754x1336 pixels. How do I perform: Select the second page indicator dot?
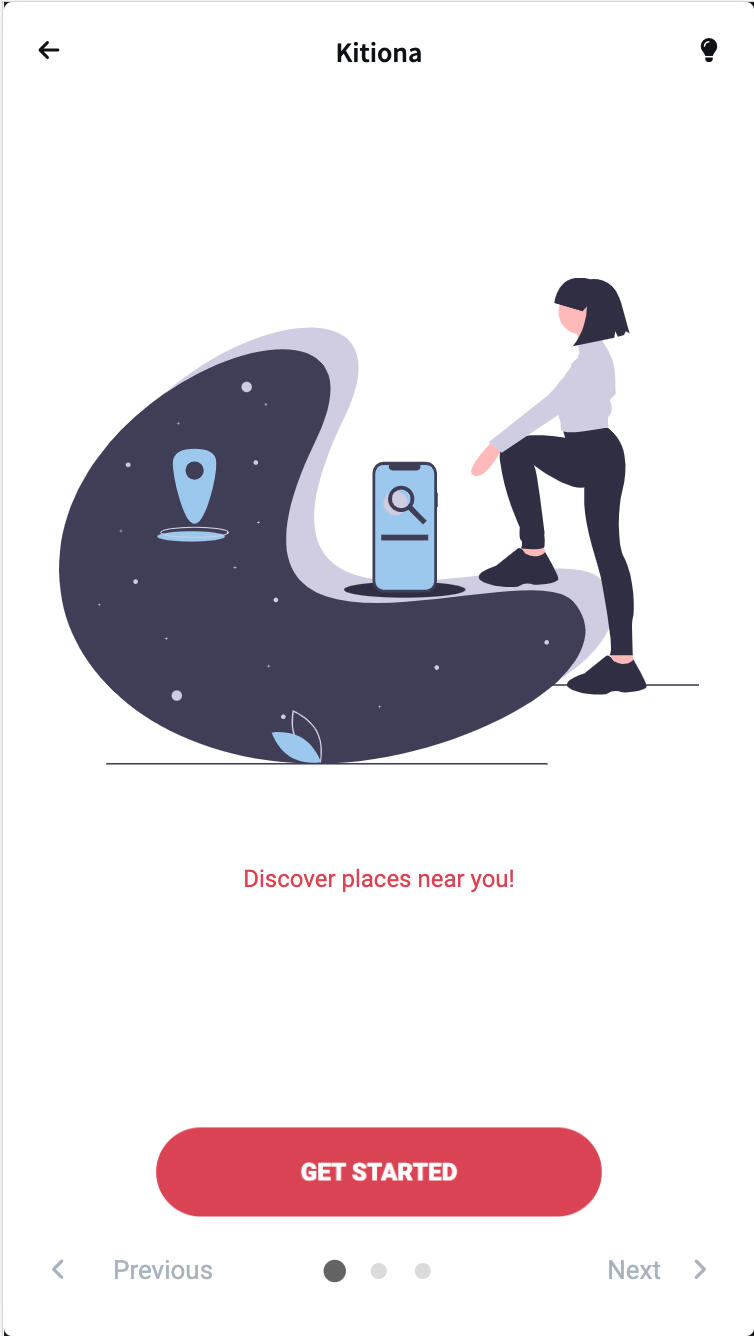378,1271
